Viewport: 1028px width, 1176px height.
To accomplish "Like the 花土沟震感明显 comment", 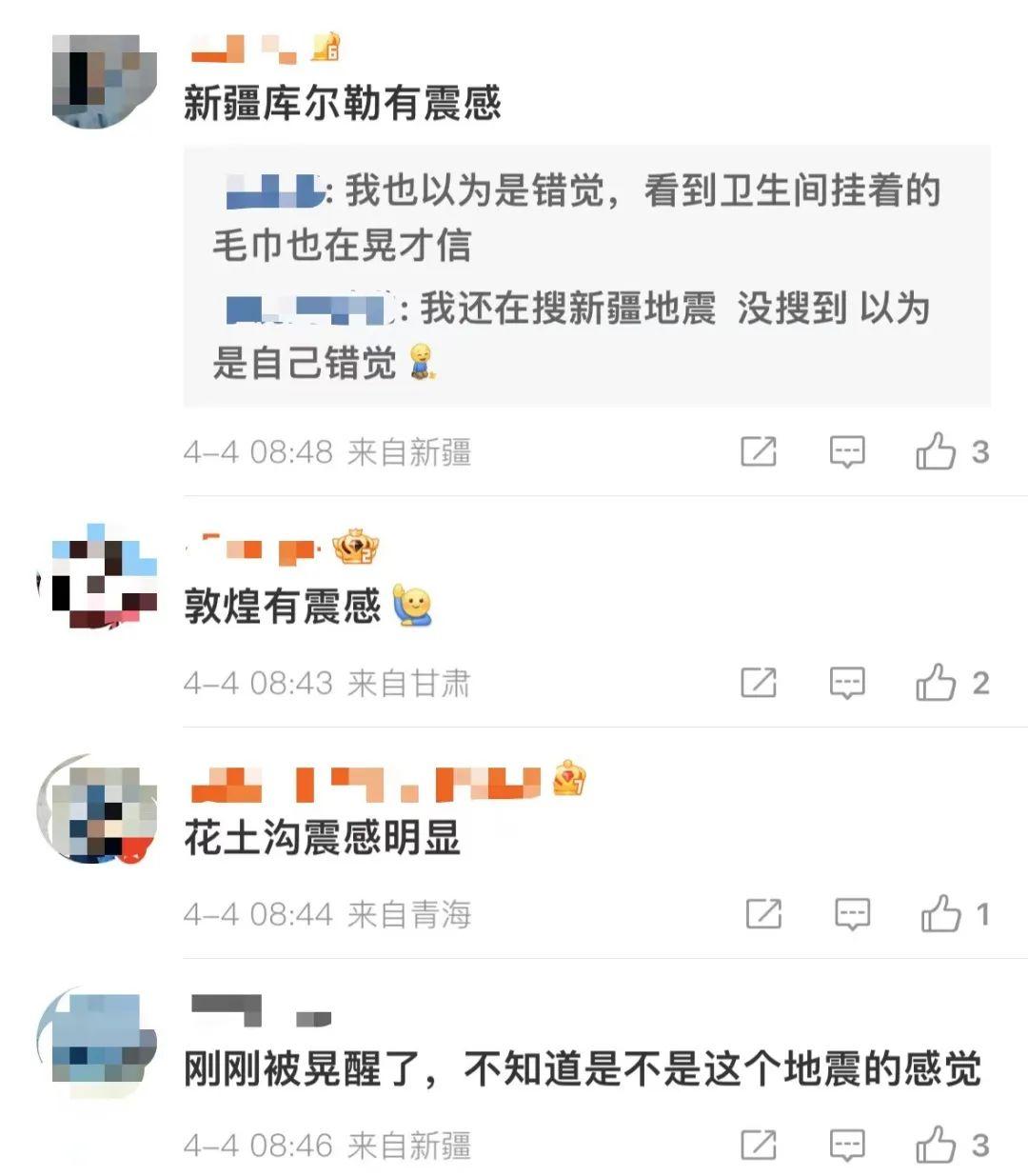I will click(x=940, y=914).
